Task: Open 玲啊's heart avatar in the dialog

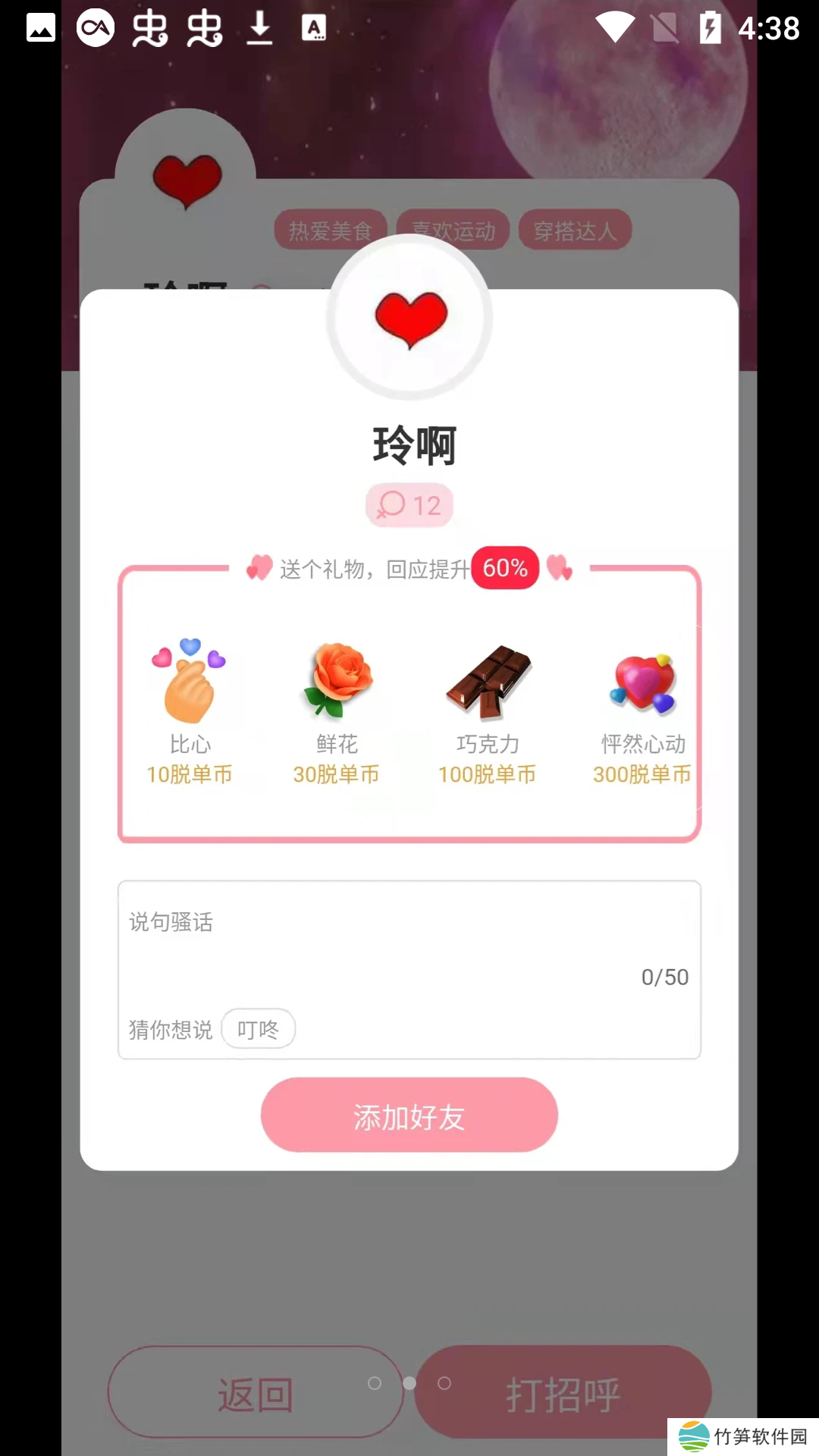Action: tap(409, 318)
